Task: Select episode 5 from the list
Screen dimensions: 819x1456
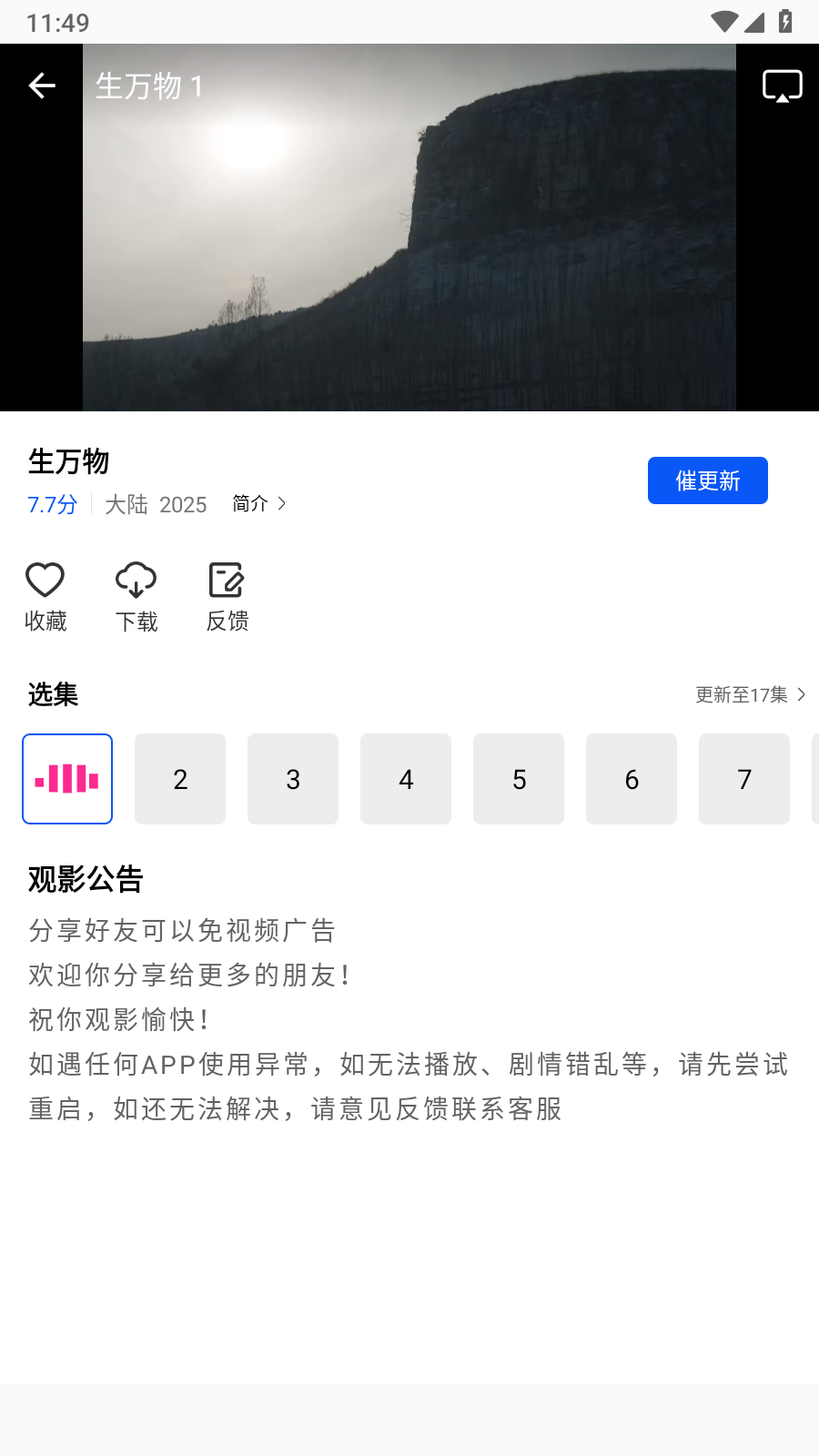Action: pos(519,779)
